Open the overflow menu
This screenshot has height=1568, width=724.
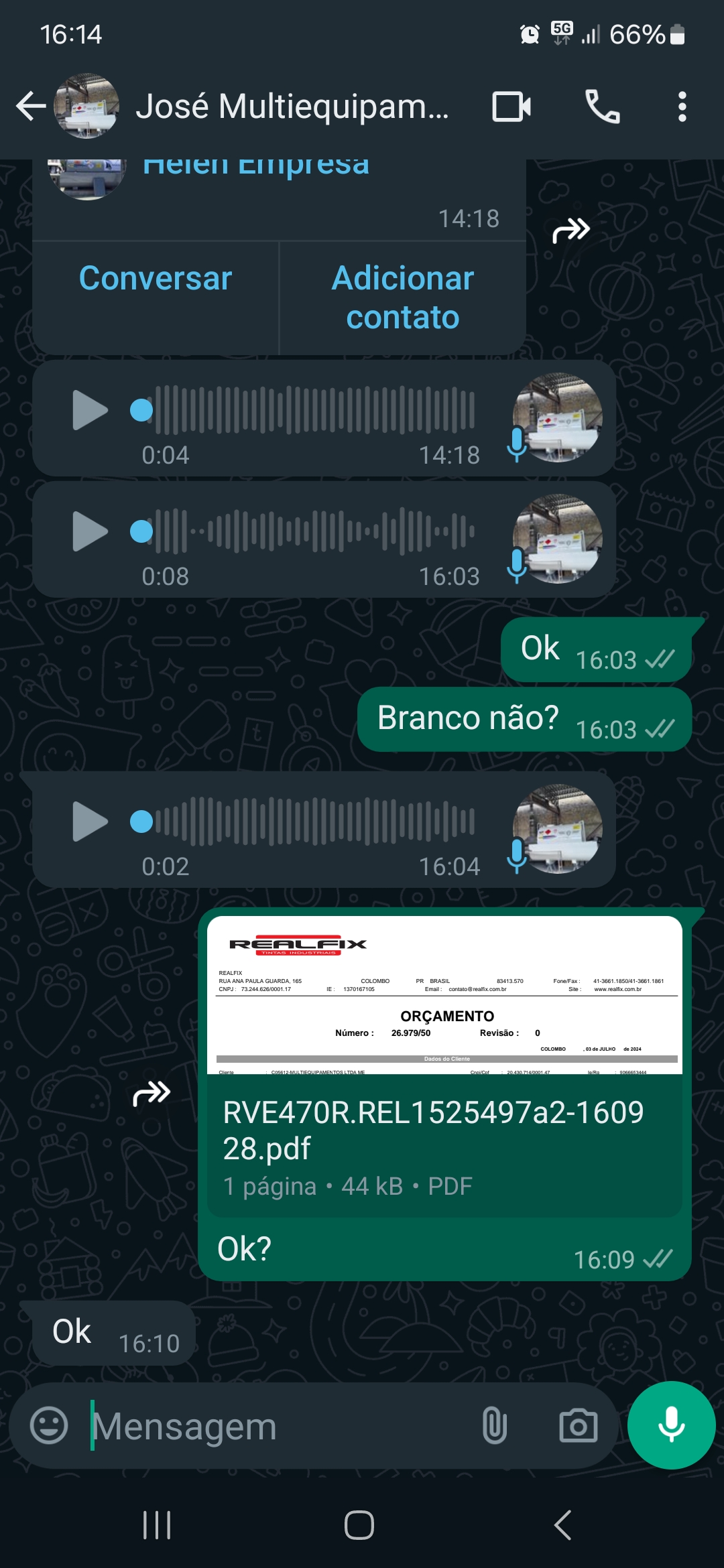tap(682, 107)
